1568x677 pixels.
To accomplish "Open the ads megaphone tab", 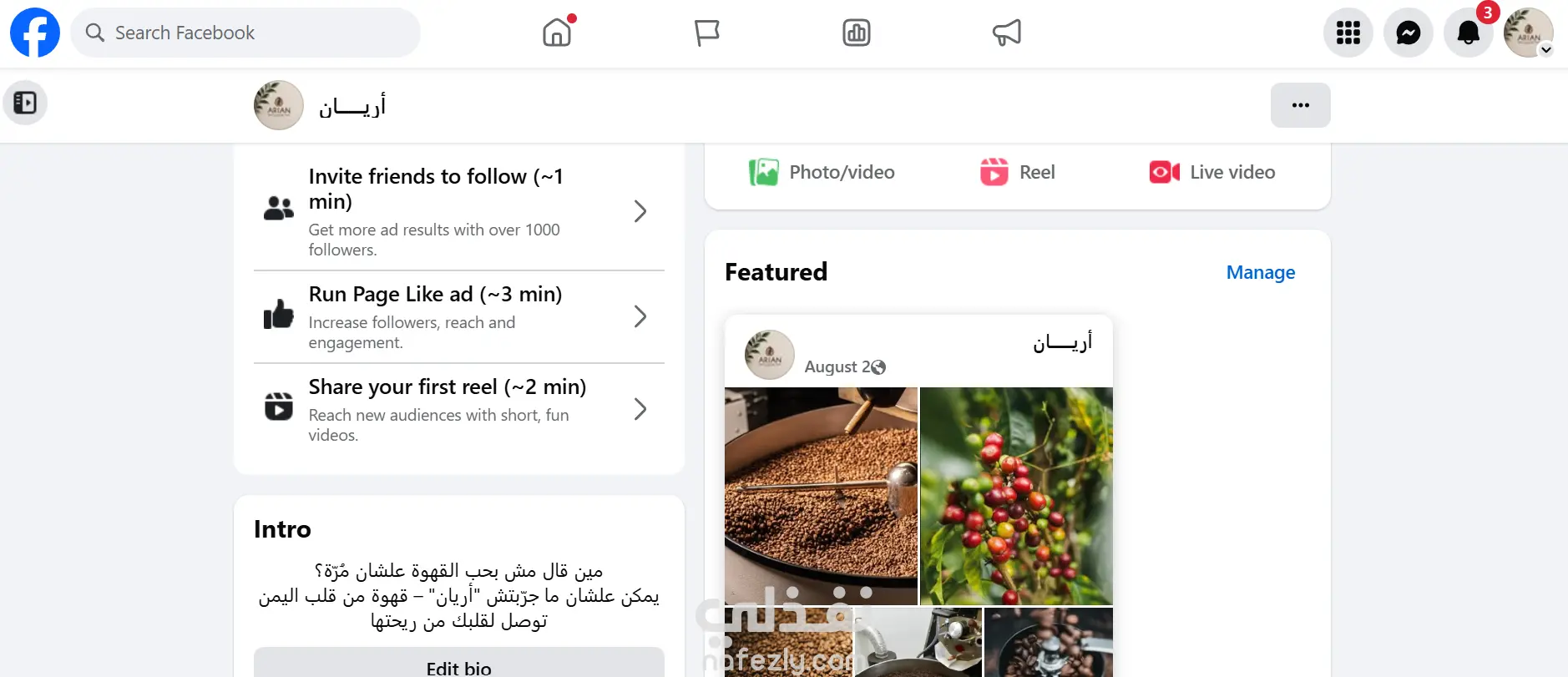I will point(1006,33).
